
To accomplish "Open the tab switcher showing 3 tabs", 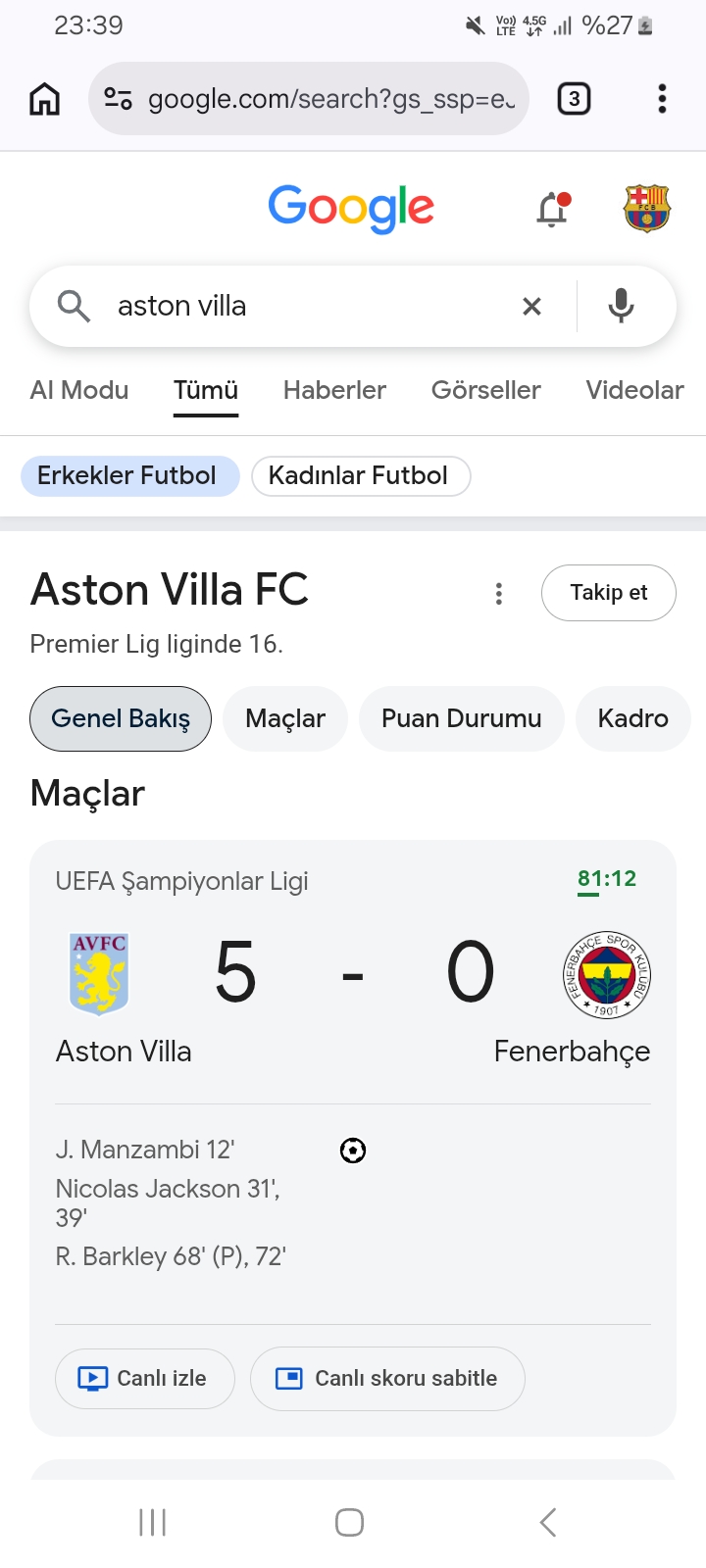I will [574, 99].
